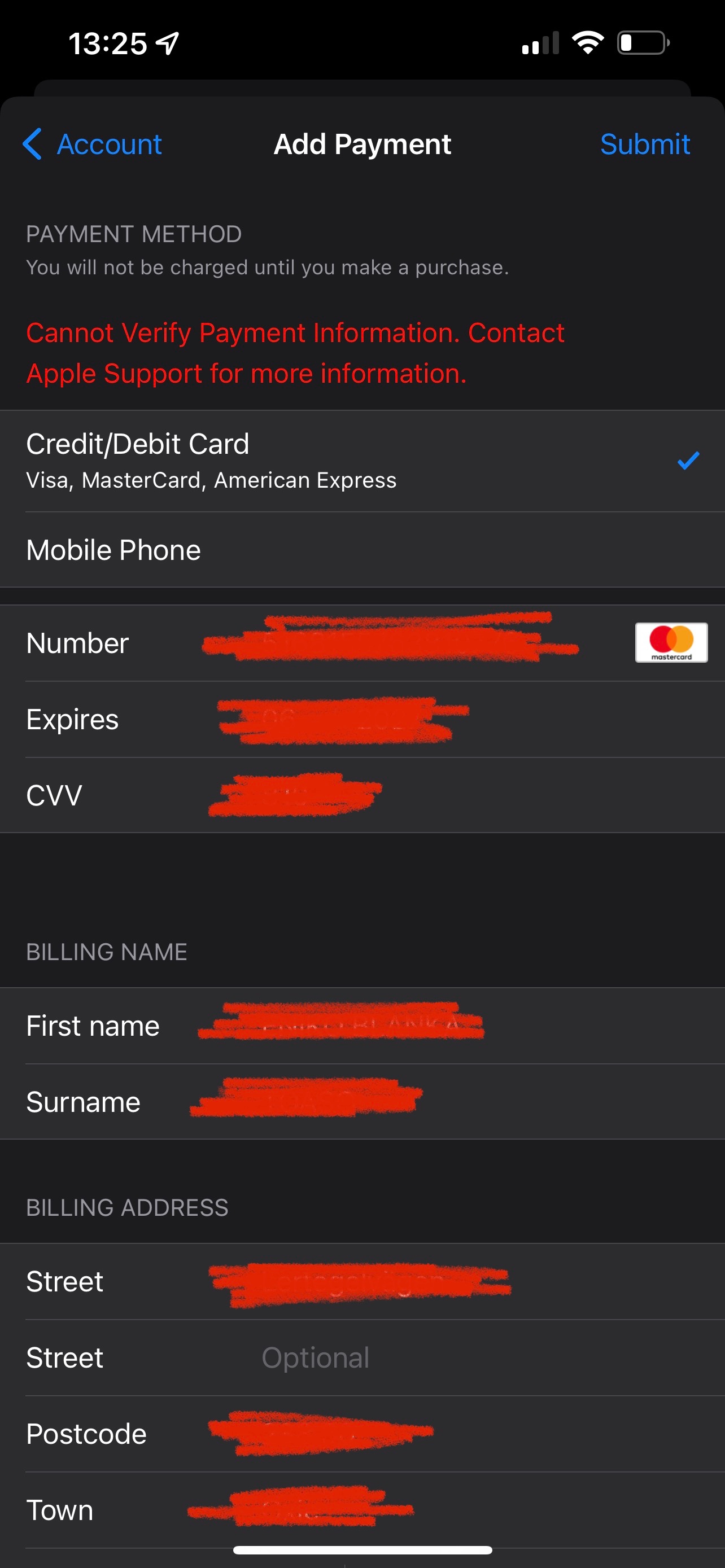The height and width of the screenshot is (1568, 725).
Task: Submit the payment information
Action: pyautogui.click(x=645, y=144)
